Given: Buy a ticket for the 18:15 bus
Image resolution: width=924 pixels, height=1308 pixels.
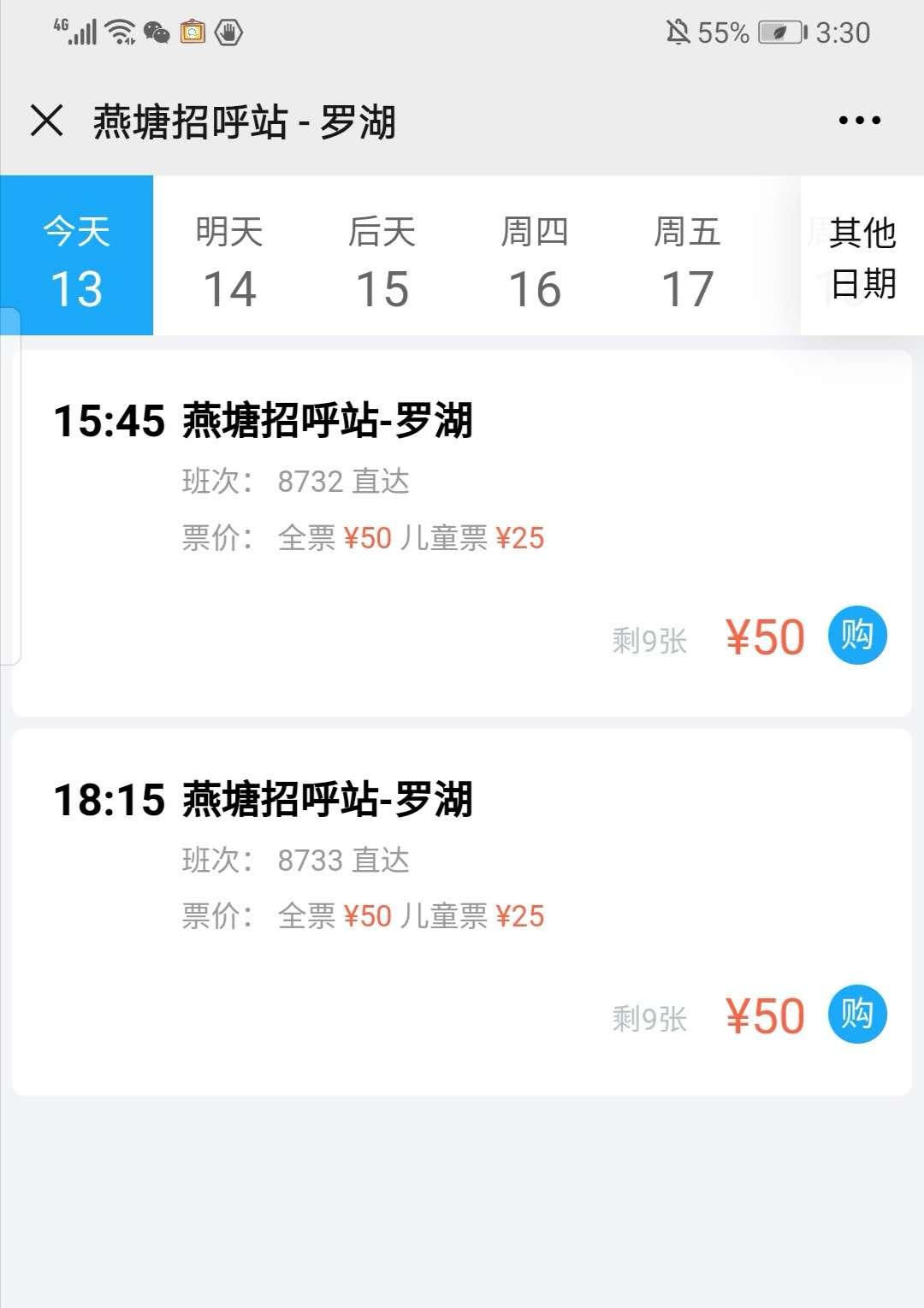Looking at the screenshot, I should (x=856, y=1016).
